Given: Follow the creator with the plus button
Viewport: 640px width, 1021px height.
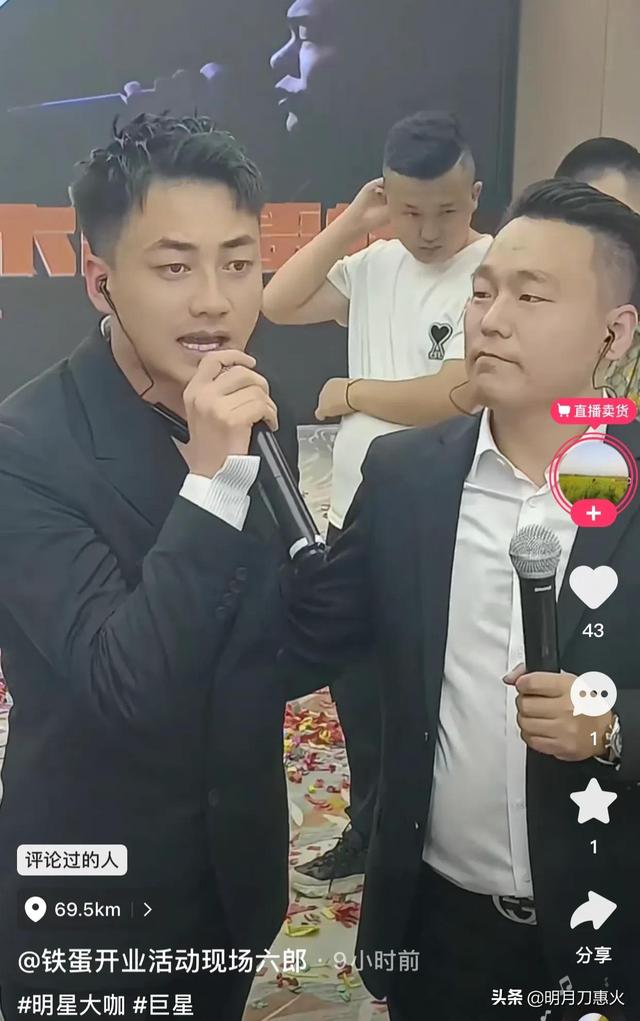Looking at the screenshot, I should point(594,513).
